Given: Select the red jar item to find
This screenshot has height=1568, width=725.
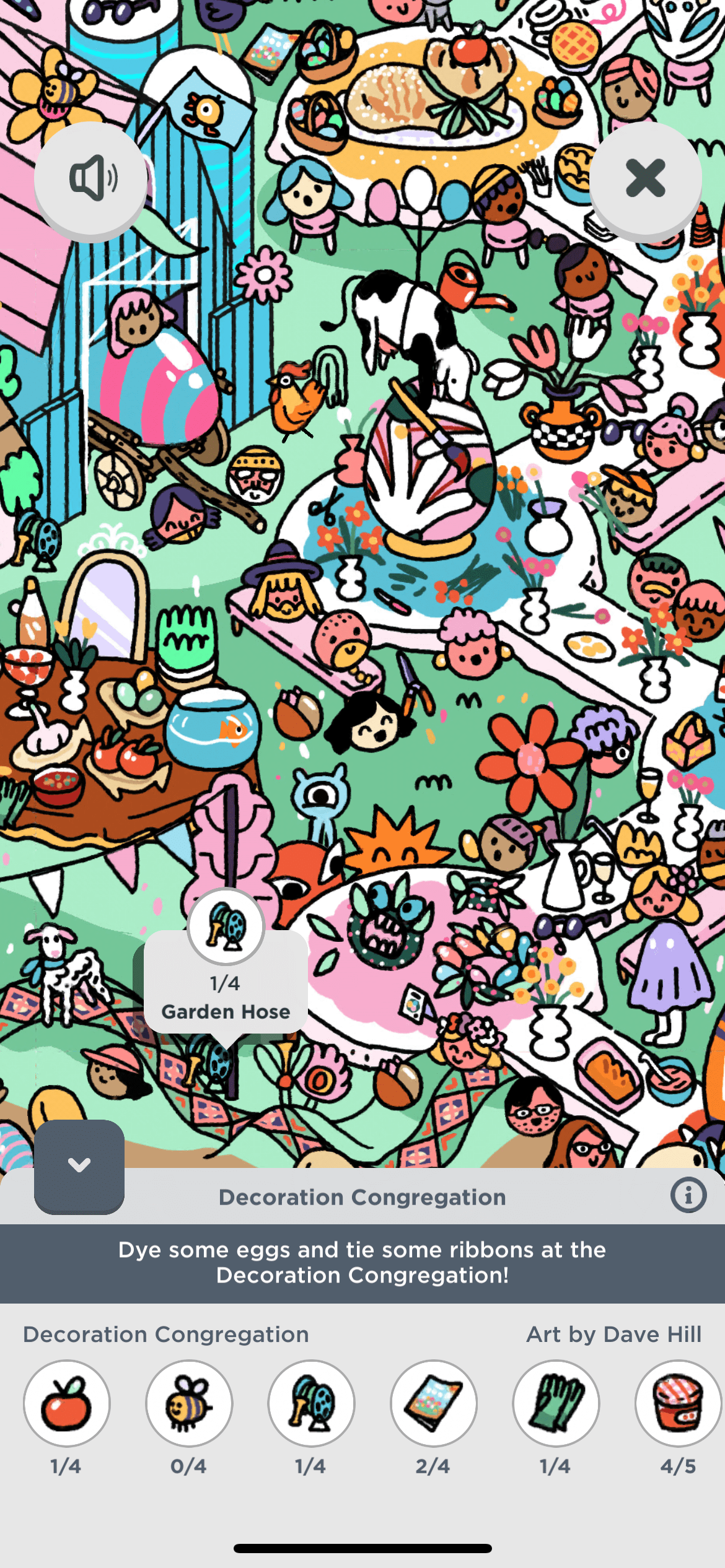Looking at the screenshot, I should 678,1403.
